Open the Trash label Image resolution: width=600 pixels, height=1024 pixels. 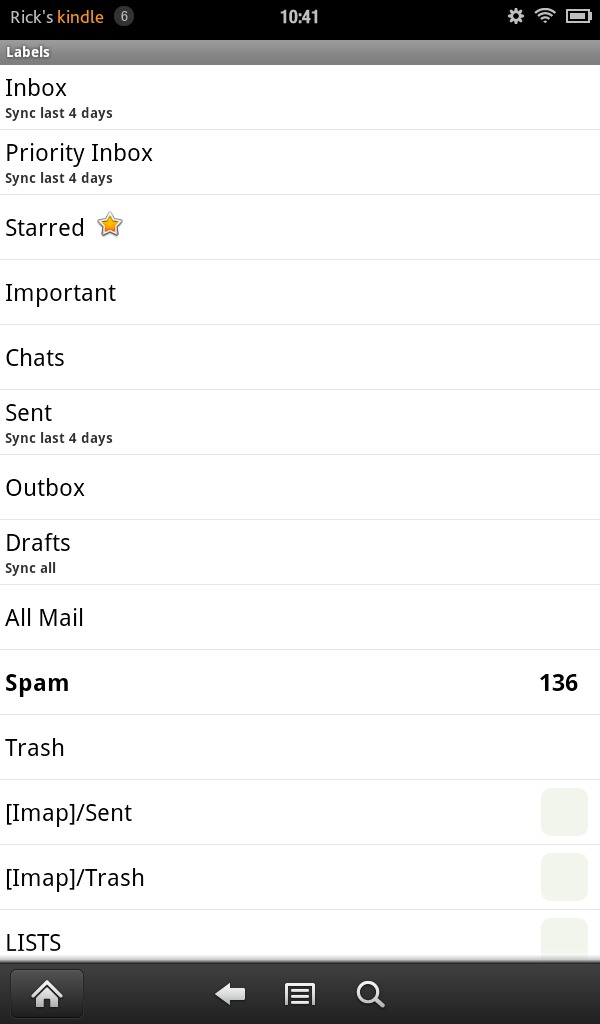pyautogui.click(x=300, y=747)
